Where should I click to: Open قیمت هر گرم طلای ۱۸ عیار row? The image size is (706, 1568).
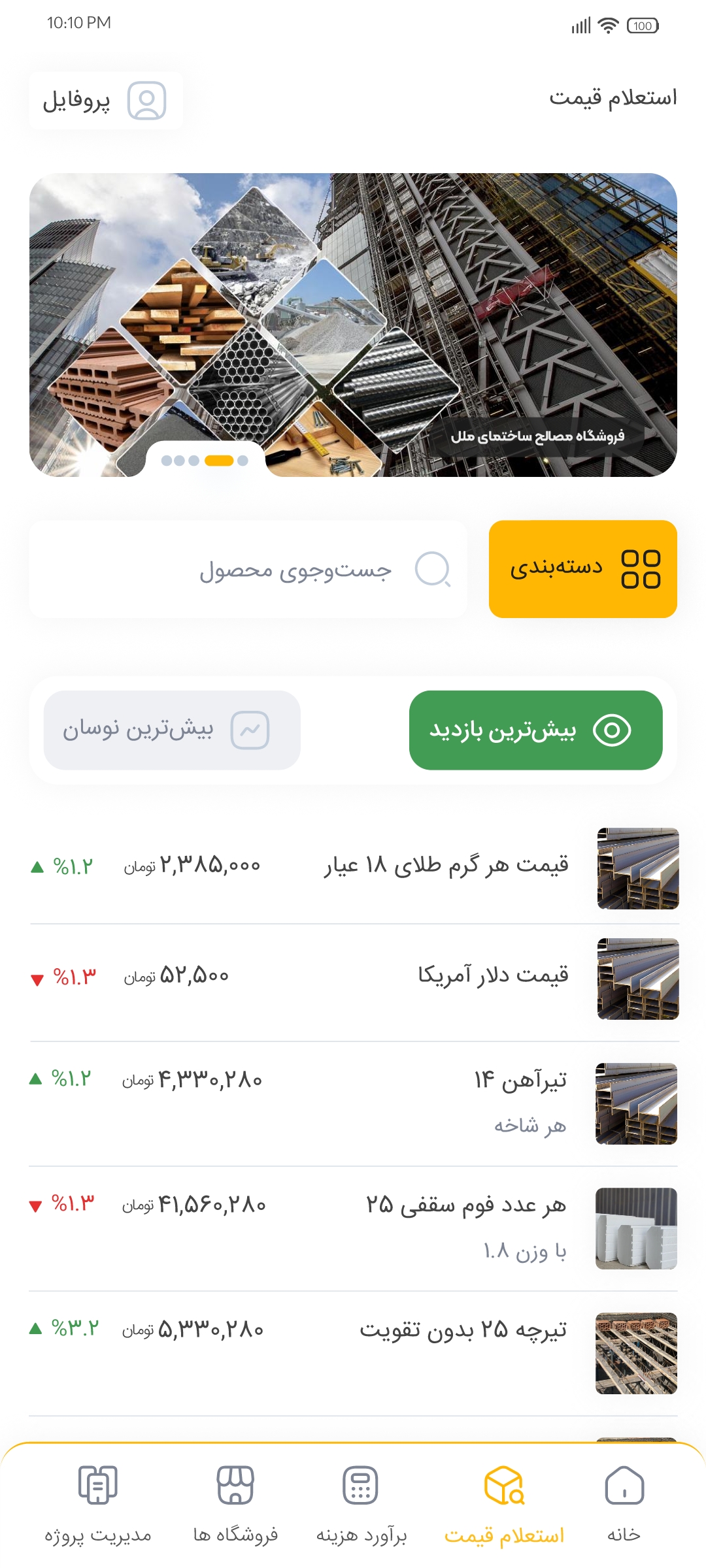(353, 868)
